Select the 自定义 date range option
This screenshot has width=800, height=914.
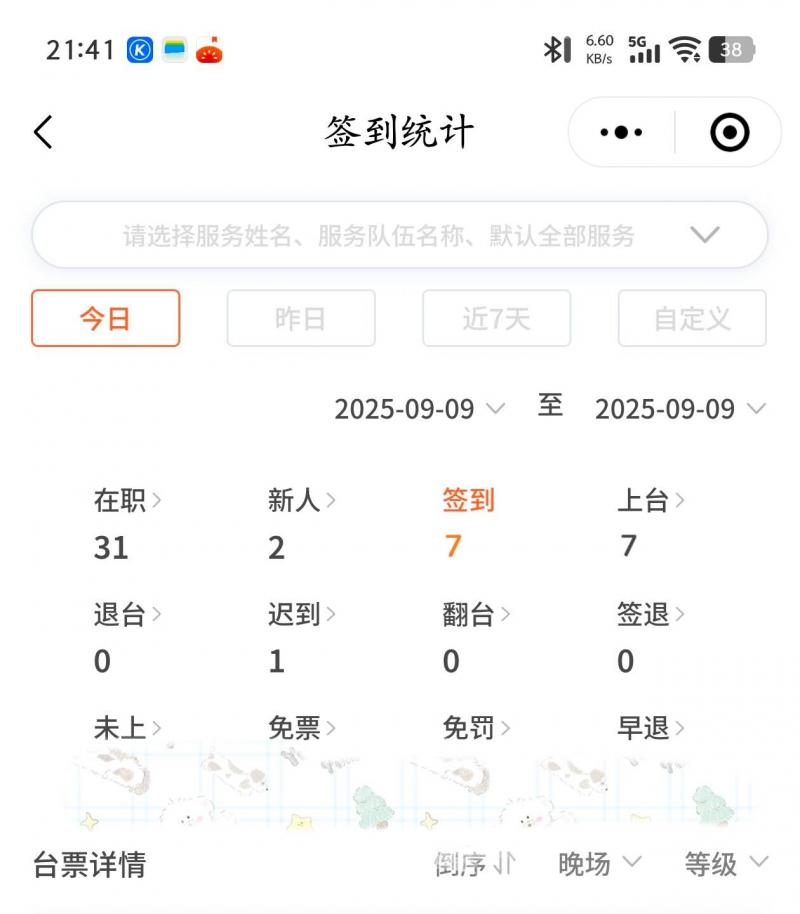click(692, 319)
